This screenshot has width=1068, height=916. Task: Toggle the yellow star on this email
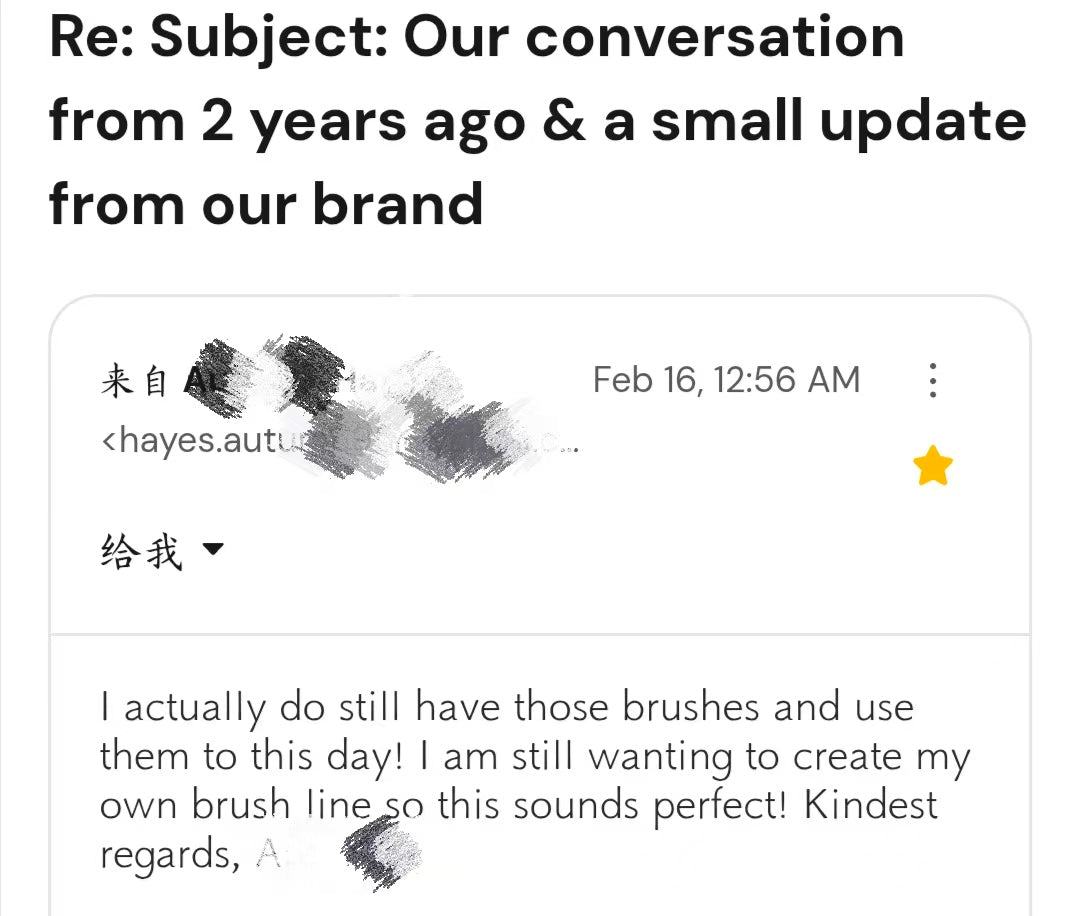point(933,467)
